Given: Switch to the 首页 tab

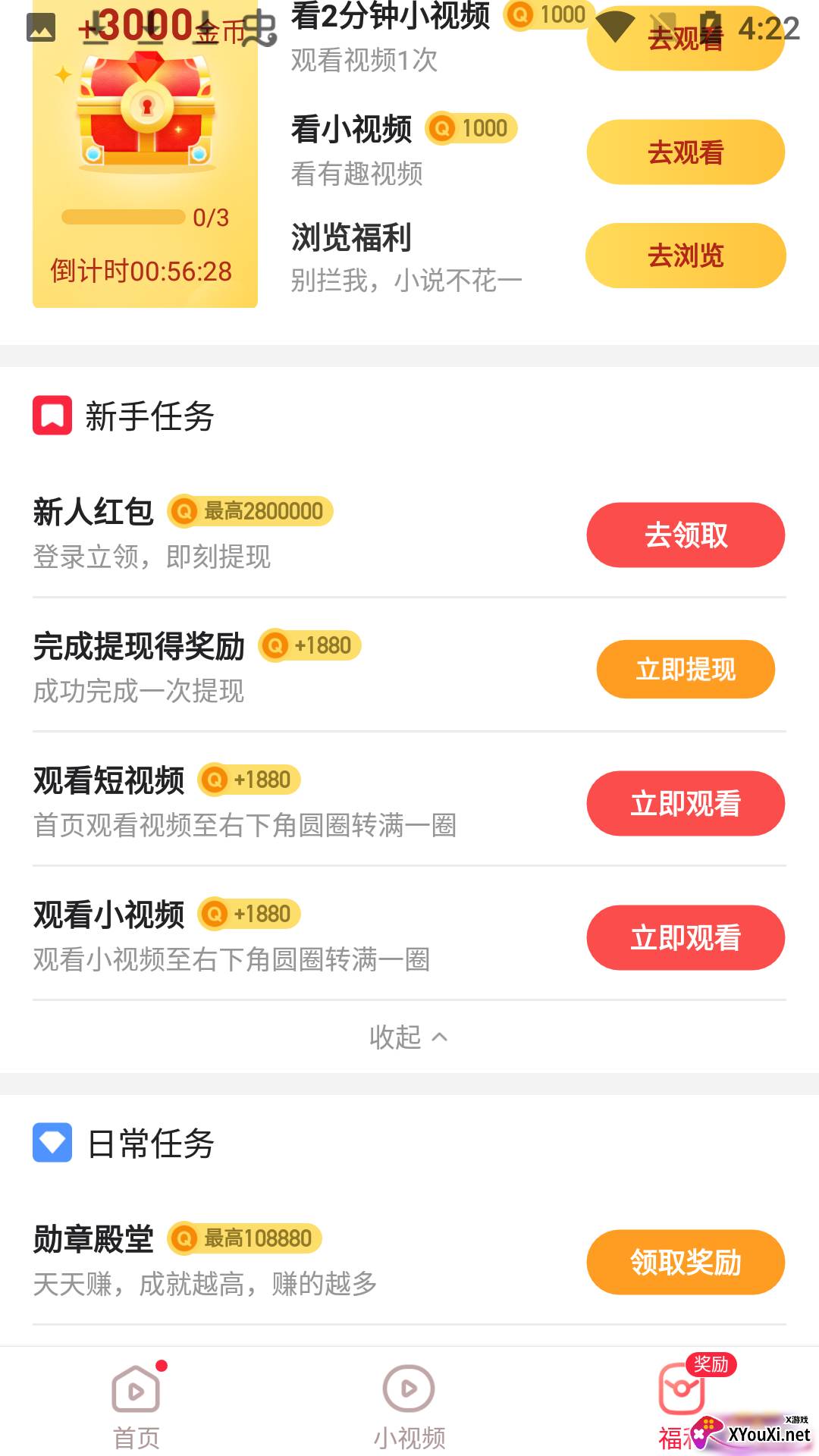Looking at the screenshot, I should (x=136, y=1405).
